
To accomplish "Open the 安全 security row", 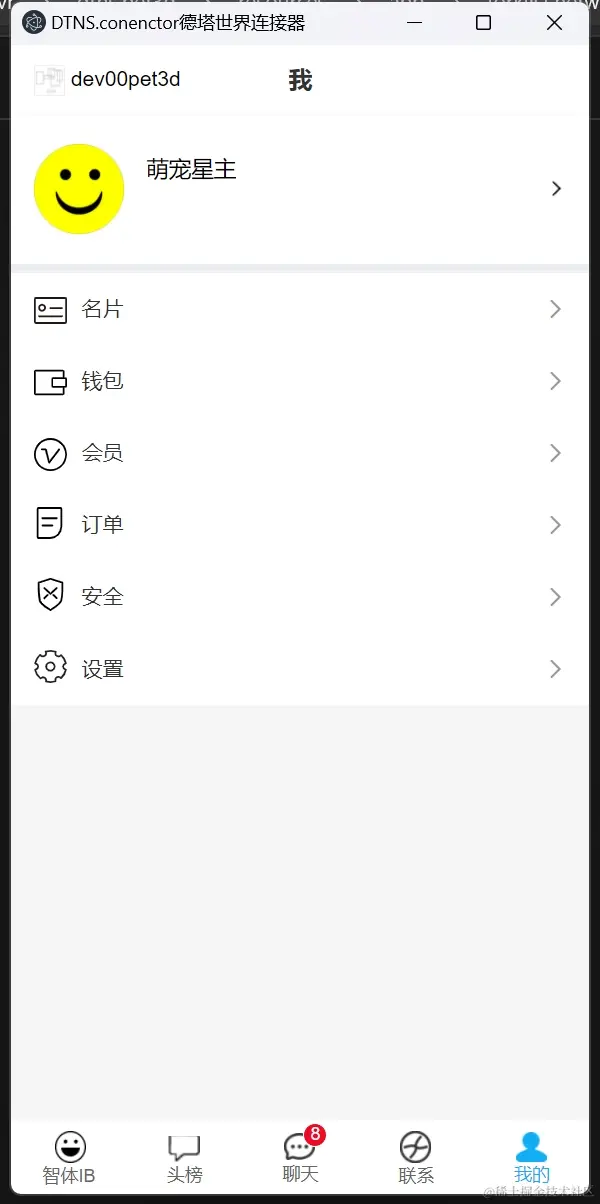I will pyautogui.click(x=300, y=597).
